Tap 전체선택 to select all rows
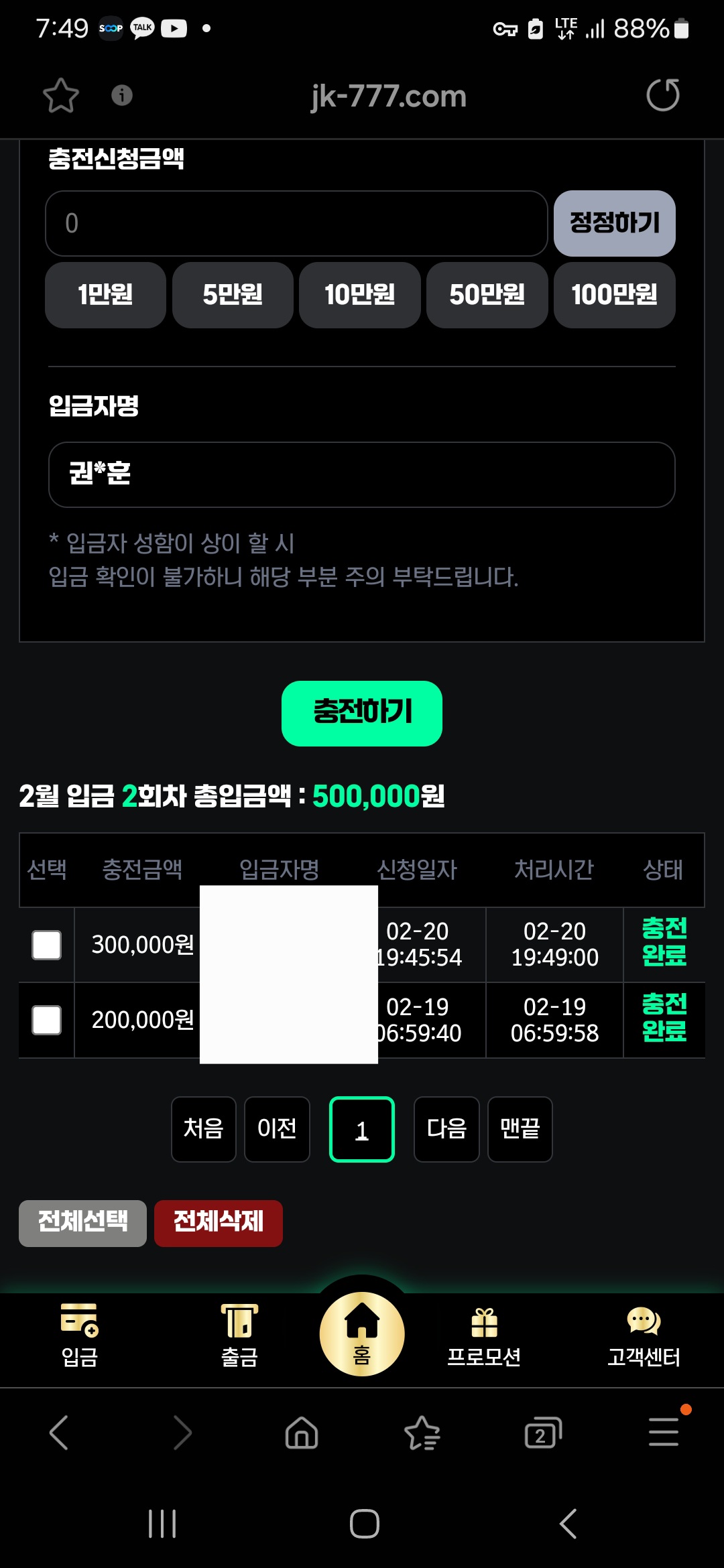This screenshot has height=1568, width=724. pos(82,1223)
